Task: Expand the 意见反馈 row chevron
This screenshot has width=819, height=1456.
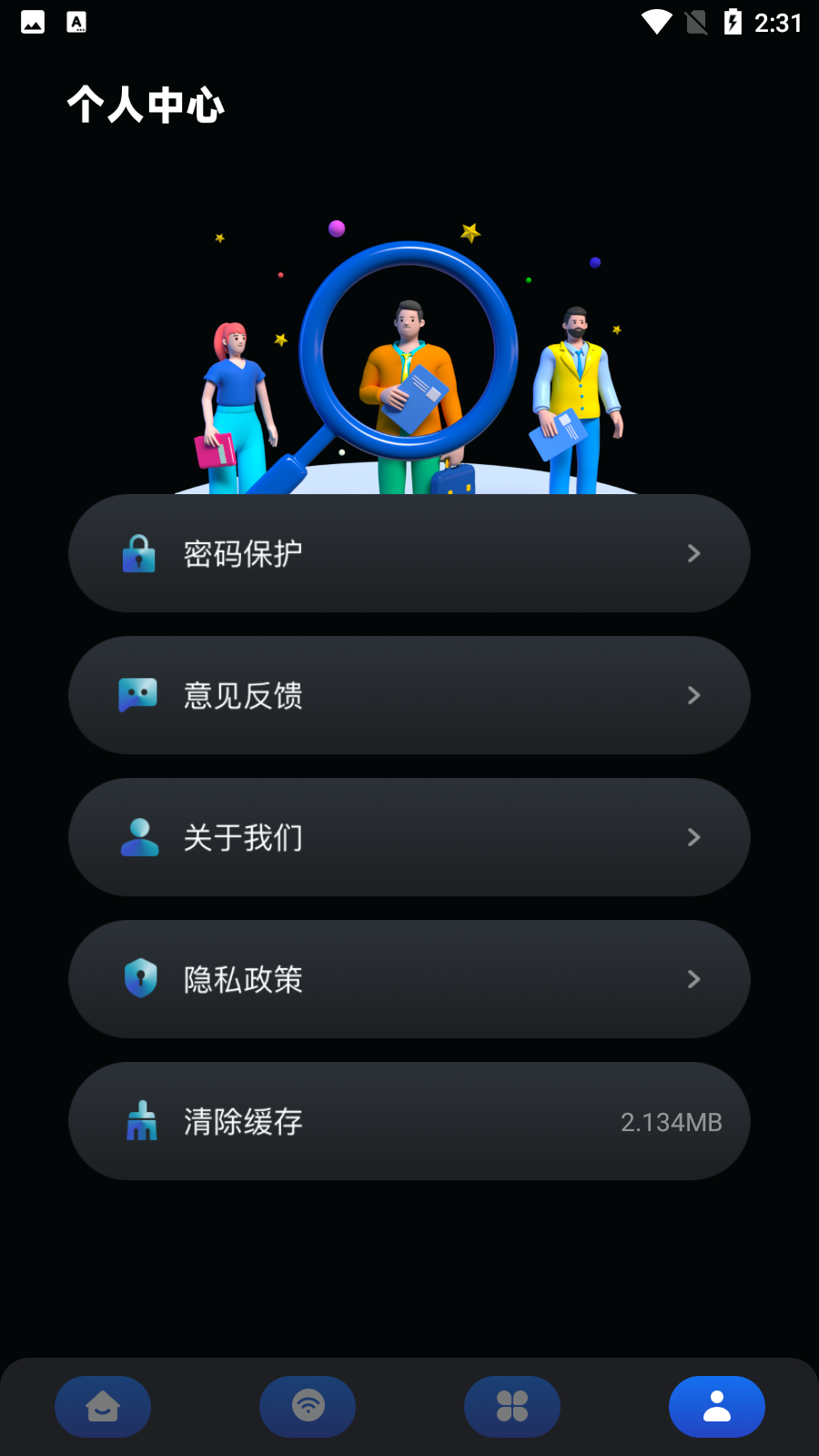Action: pos(693,695)
